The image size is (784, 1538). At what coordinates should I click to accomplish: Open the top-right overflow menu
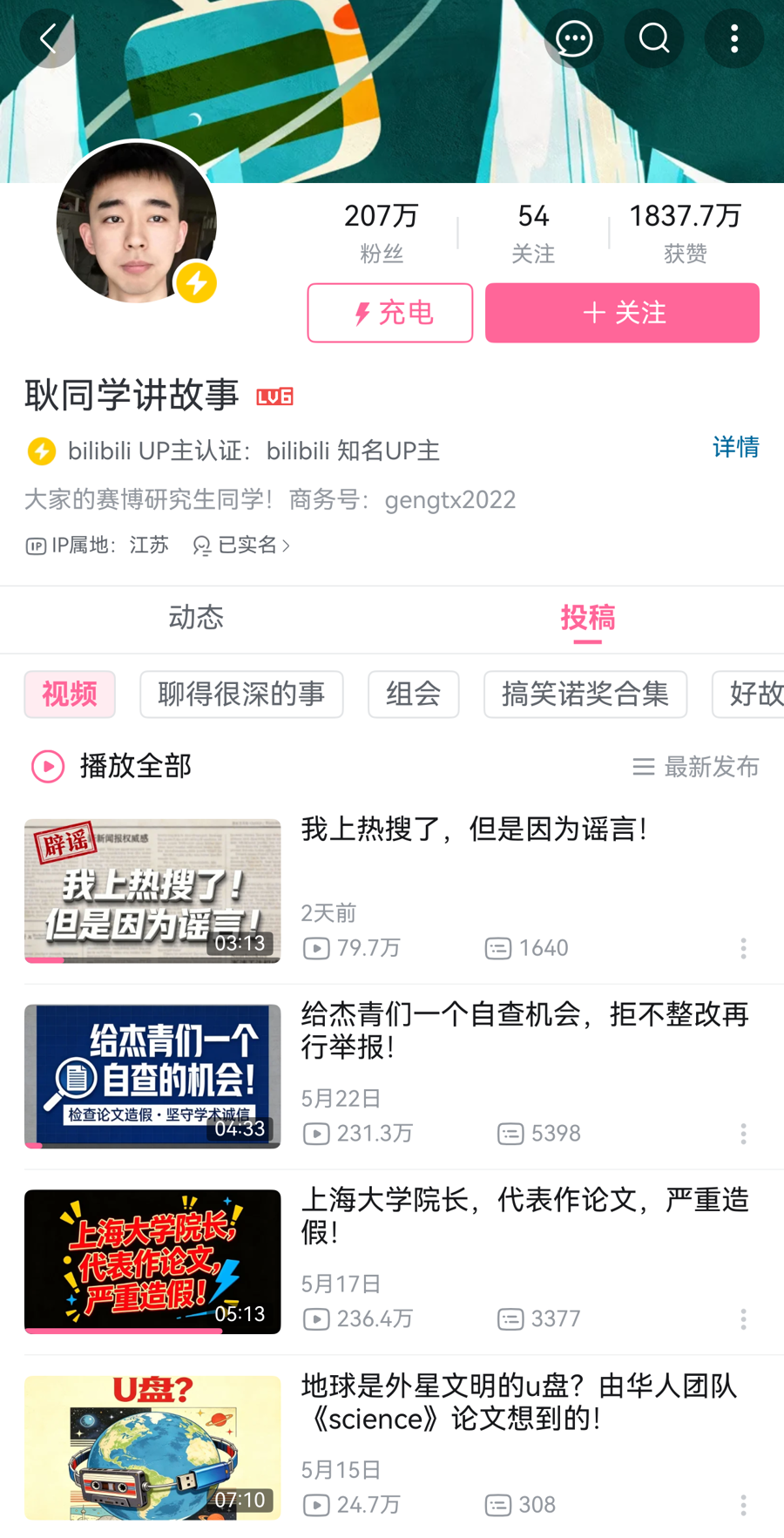click(733, 38)
